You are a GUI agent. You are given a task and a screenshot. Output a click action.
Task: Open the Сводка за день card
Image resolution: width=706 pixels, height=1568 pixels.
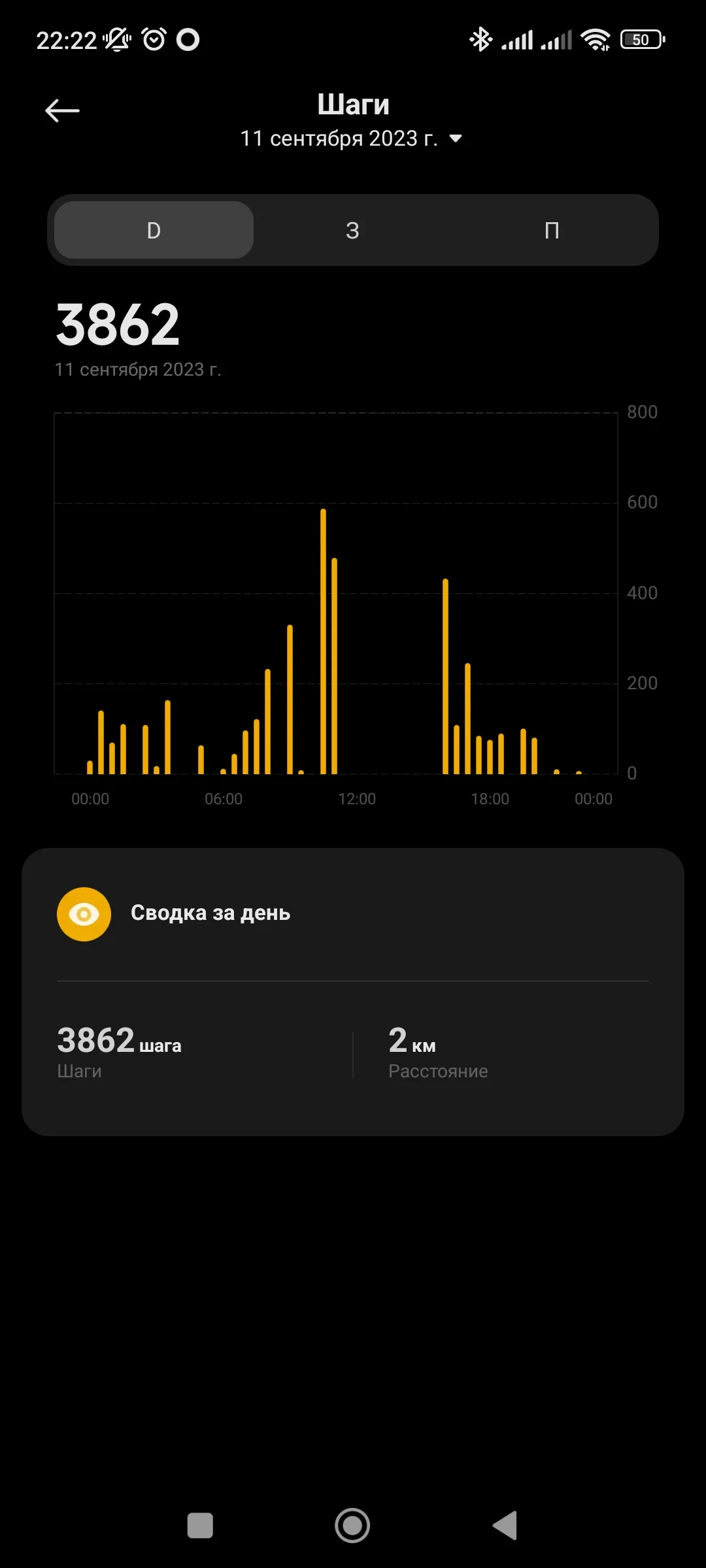pyautogui.click(x=212, y=913)
